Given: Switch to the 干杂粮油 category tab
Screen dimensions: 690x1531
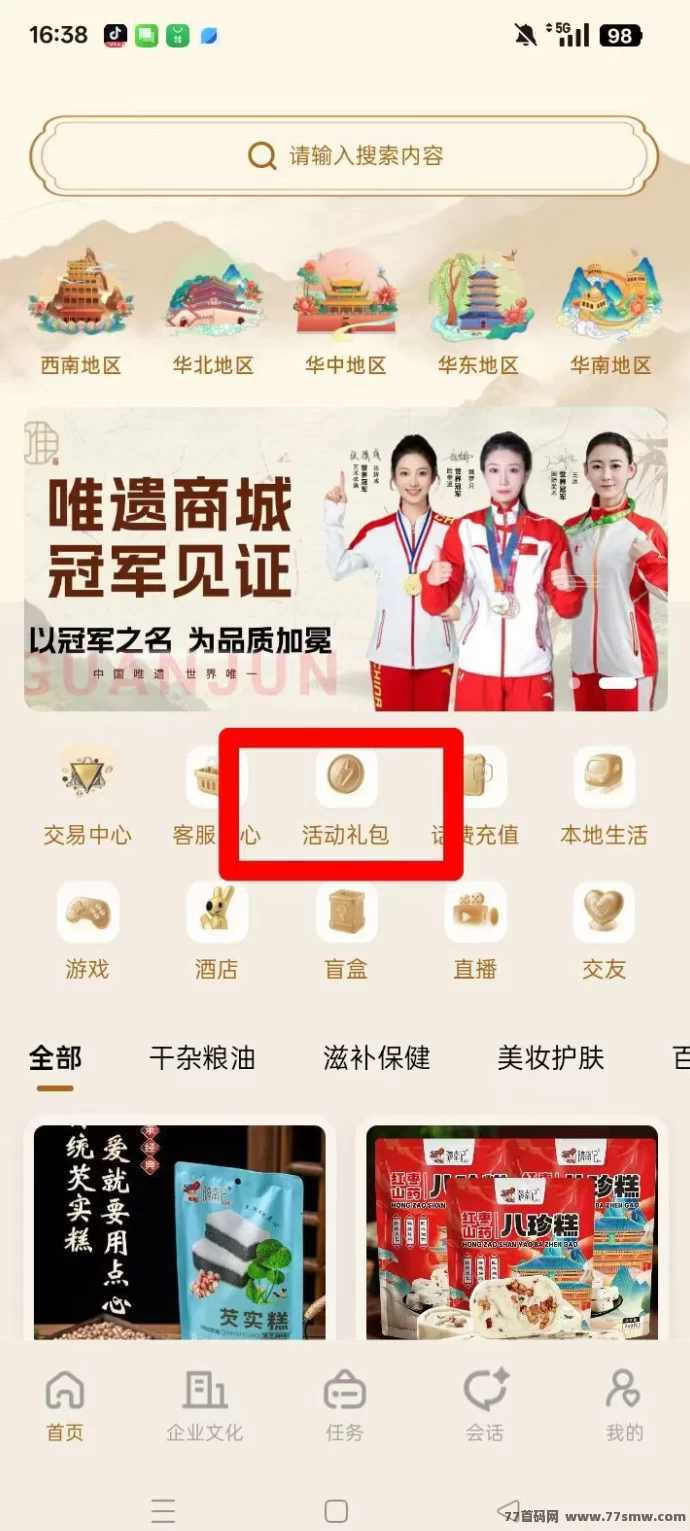Looking at the screenshot, I should click(x=202, y=1058).
